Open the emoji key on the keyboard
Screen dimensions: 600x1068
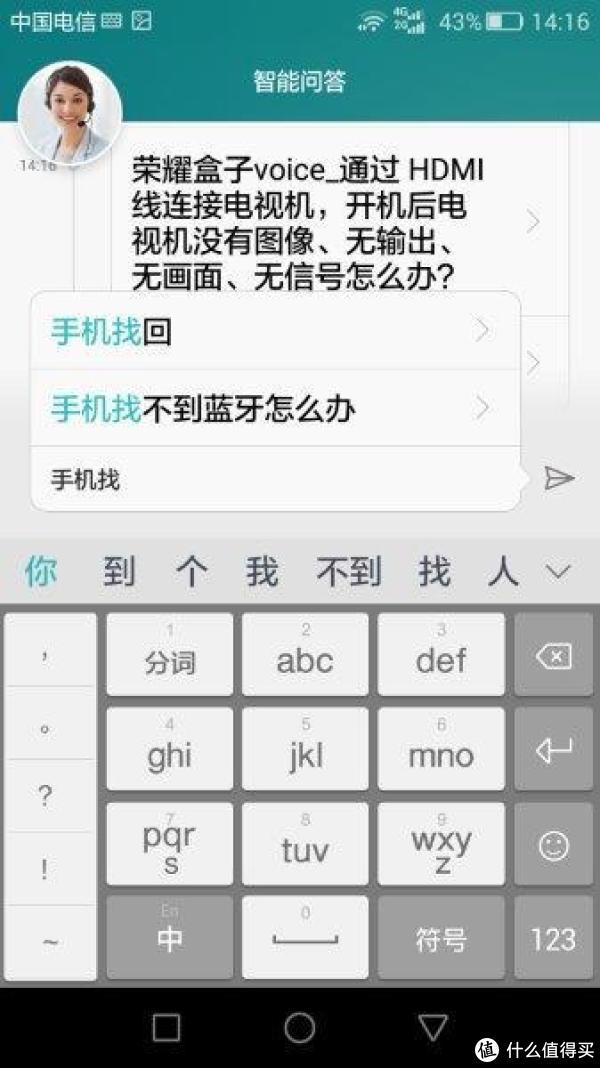pyautogui.click(x=554, y=844)
